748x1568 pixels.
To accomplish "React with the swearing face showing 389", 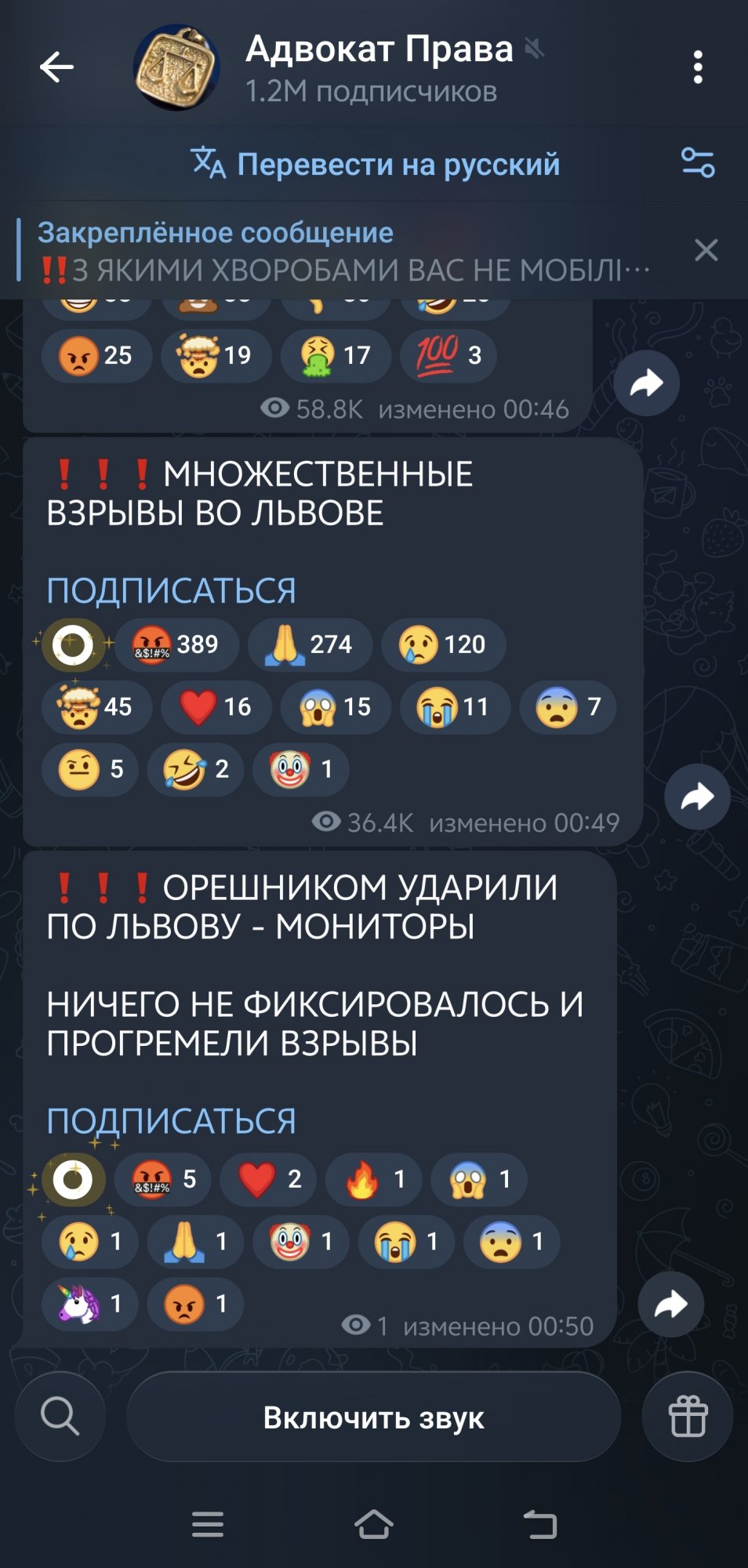I will (x=176, y=644).
